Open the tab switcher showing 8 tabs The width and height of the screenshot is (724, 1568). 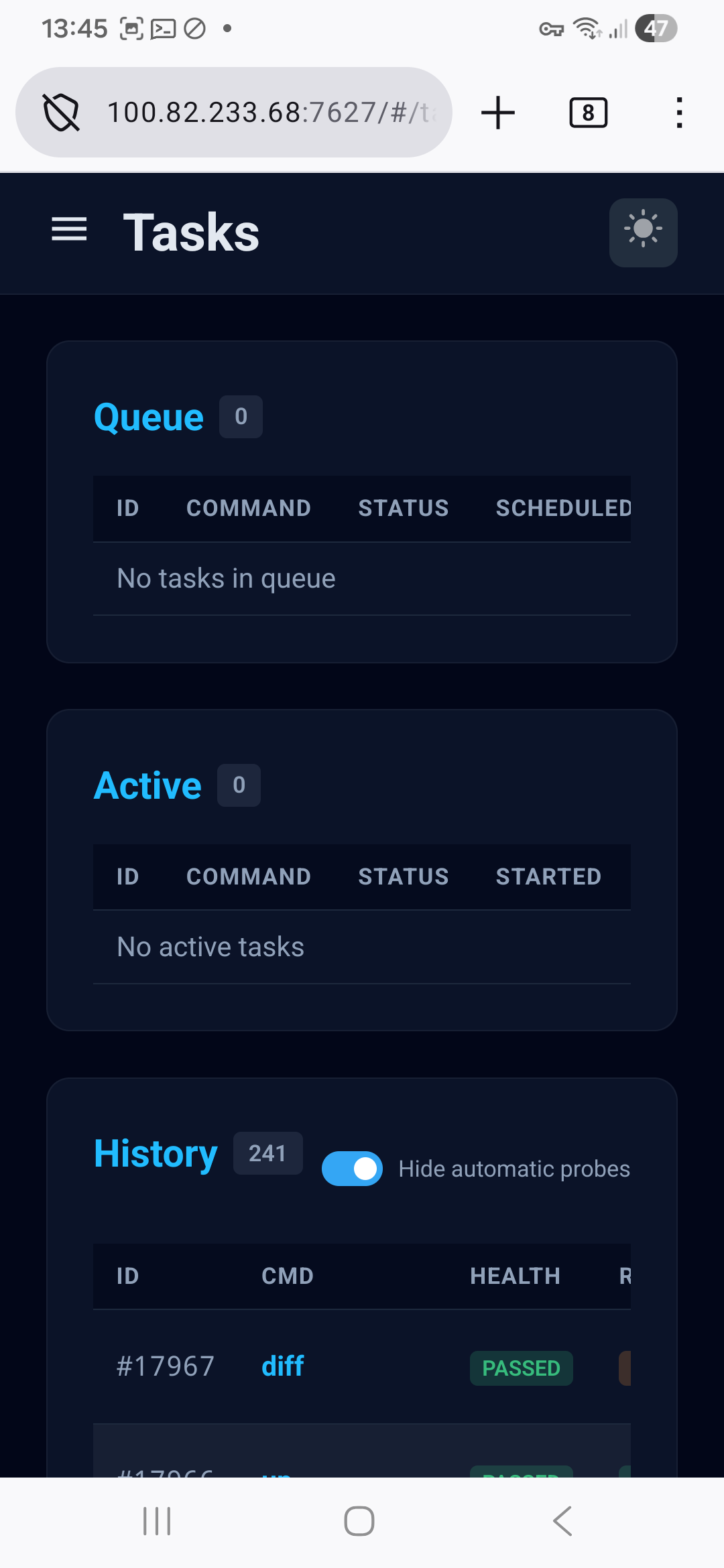click(587, 113)
